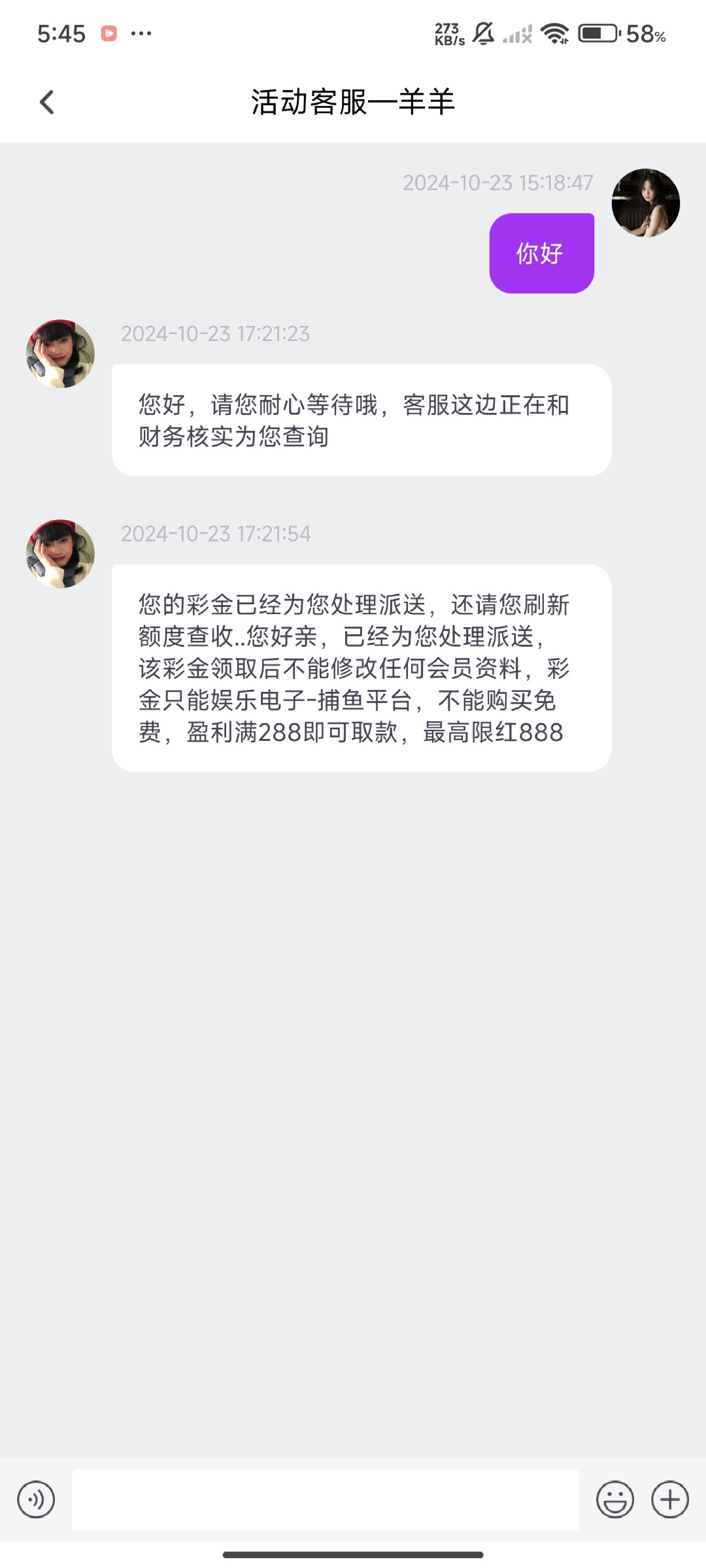This screenshot has height=1568, width=706.
Task: Go back from the 活动客服—羊羊 chat
Action: 47,102
